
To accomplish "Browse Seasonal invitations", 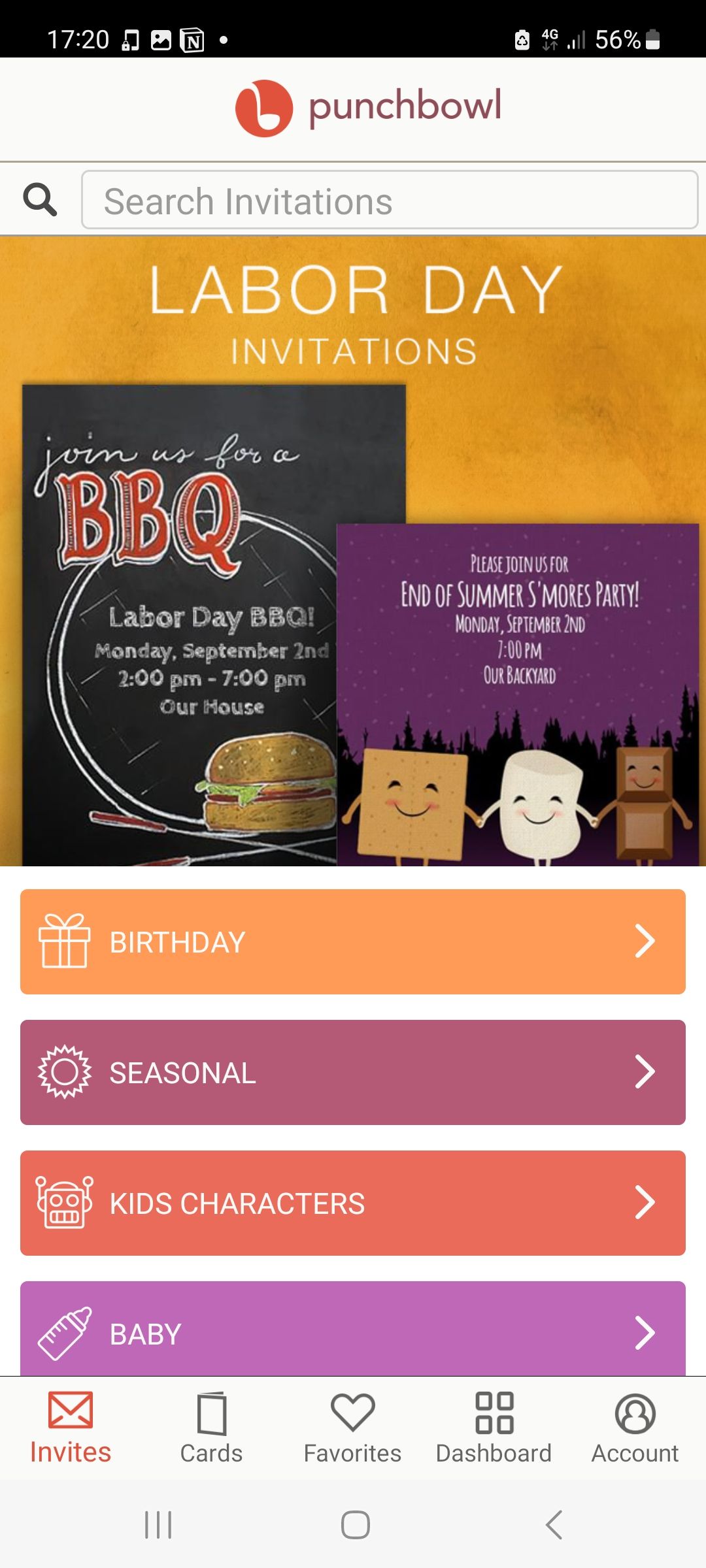I will pos(353,1072).
